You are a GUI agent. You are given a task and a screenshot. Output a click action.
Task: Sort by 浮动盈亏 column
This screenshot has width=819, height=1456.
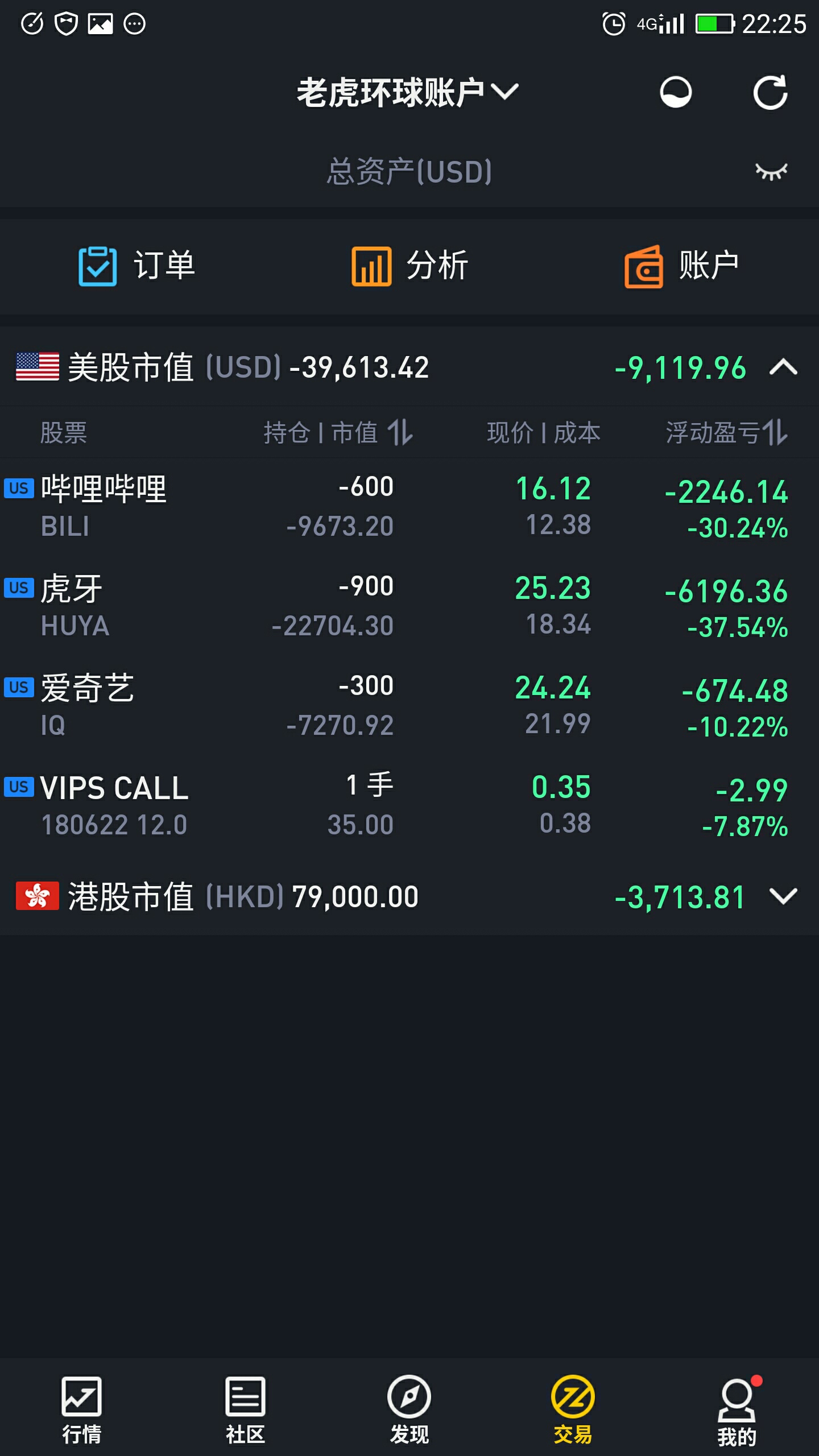pyautogui.click(x=727, y=432)
